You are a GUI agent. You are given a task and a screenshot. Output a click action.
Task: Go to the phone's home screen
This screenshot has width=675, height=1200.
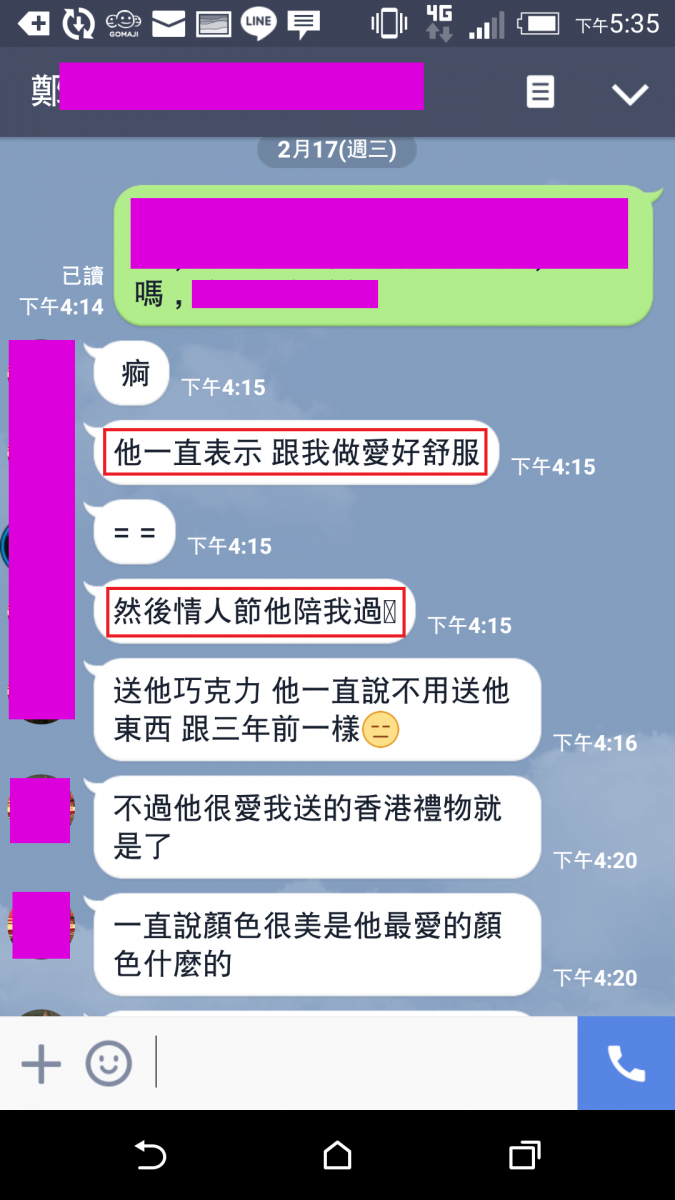coord(337,1156)
